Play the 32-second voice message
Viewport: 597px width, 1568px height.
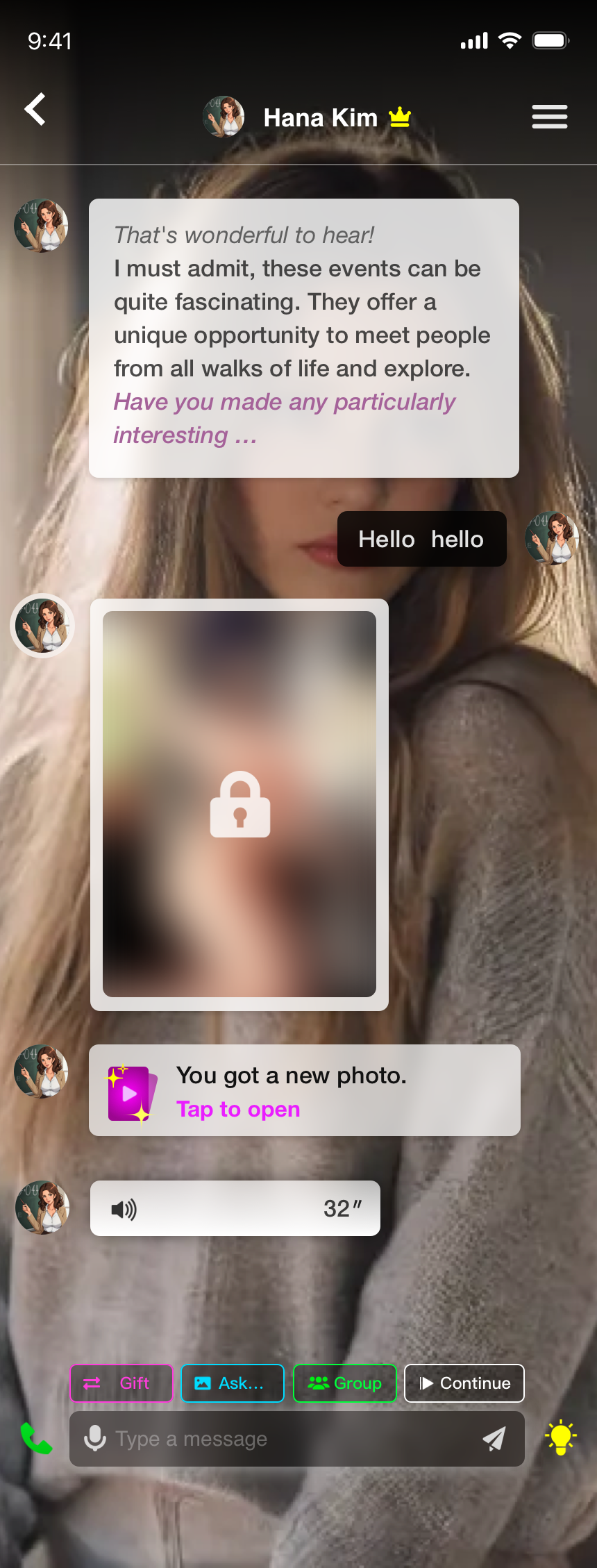[124, 1209]
